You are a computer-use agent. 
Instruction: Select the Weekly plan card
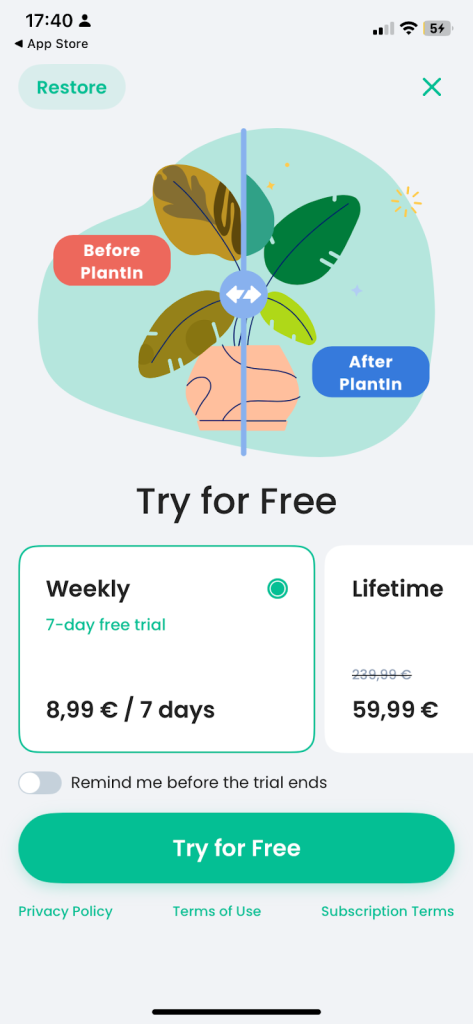tap(167, 649)
